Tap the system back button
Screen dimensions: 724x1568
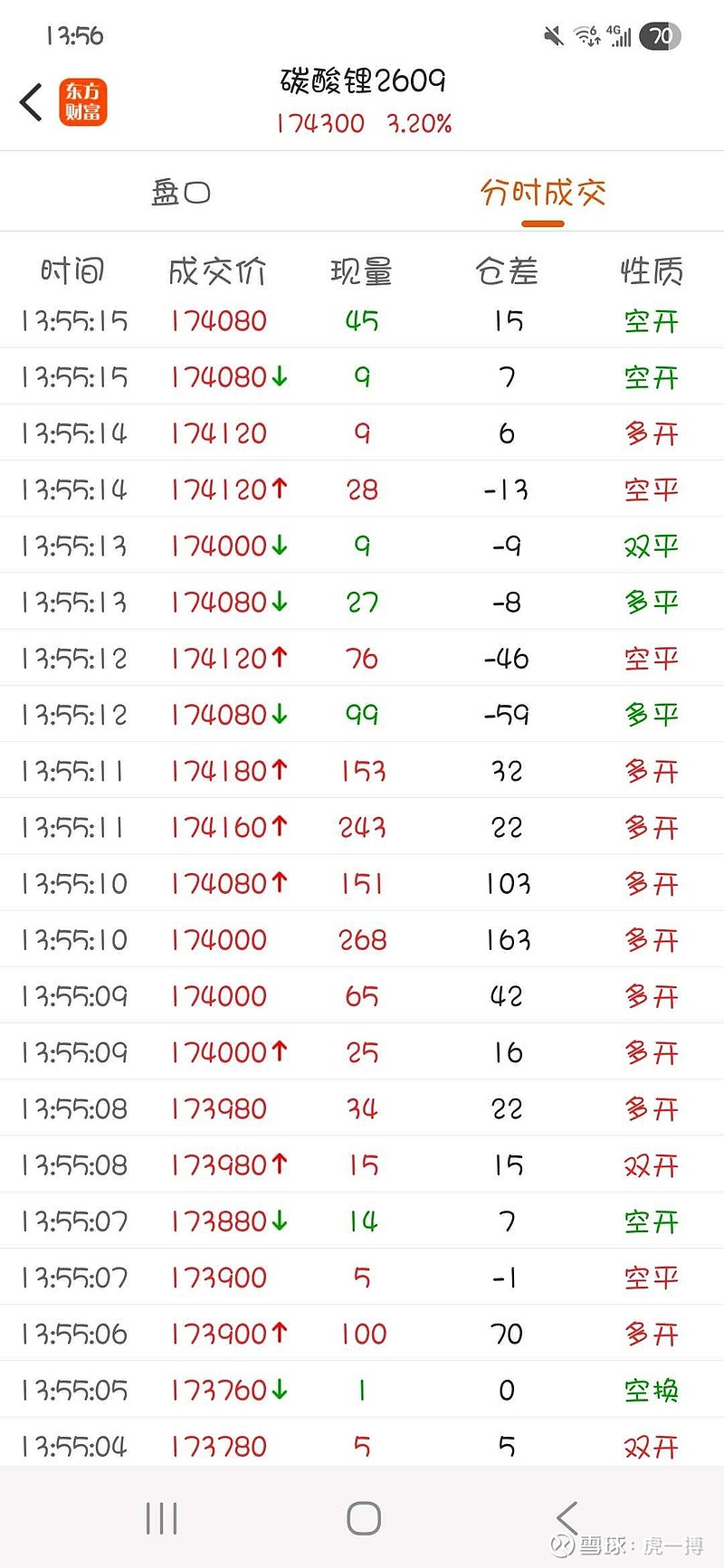[567, 1517]
